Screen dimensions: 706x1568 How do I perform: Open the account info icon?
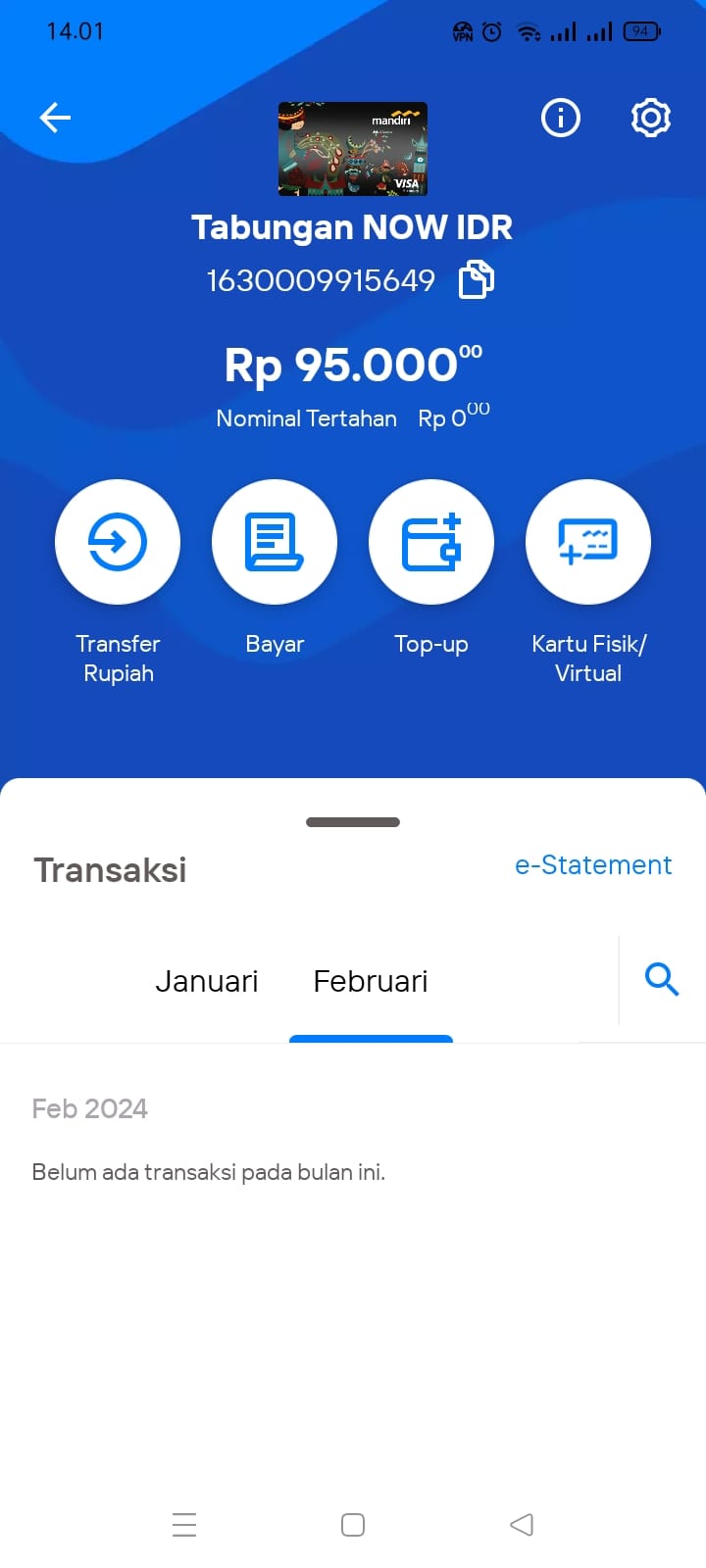click(x=561, y=118)
